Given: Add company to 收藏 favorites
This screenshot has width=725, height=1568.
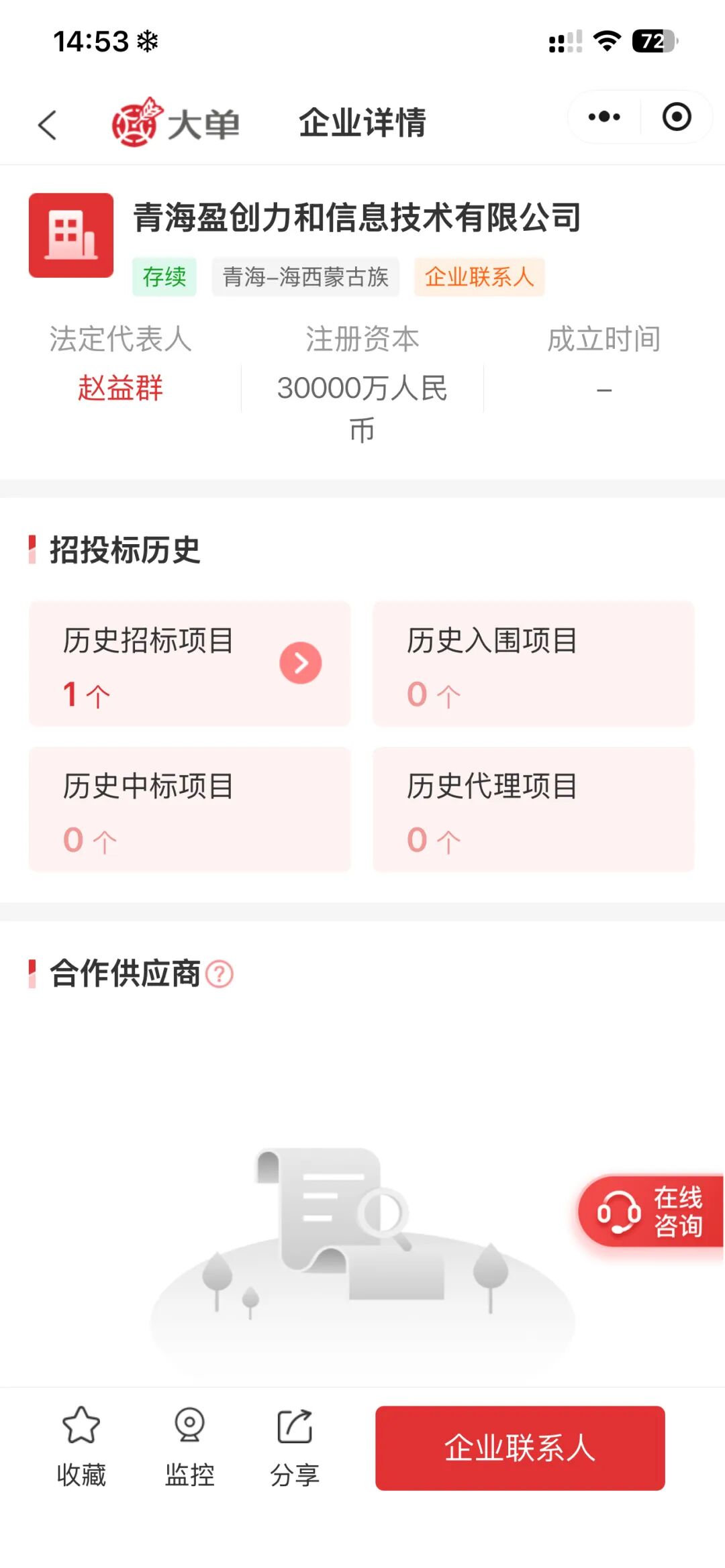Looking at the screenshot, I should pos(81,1447).
